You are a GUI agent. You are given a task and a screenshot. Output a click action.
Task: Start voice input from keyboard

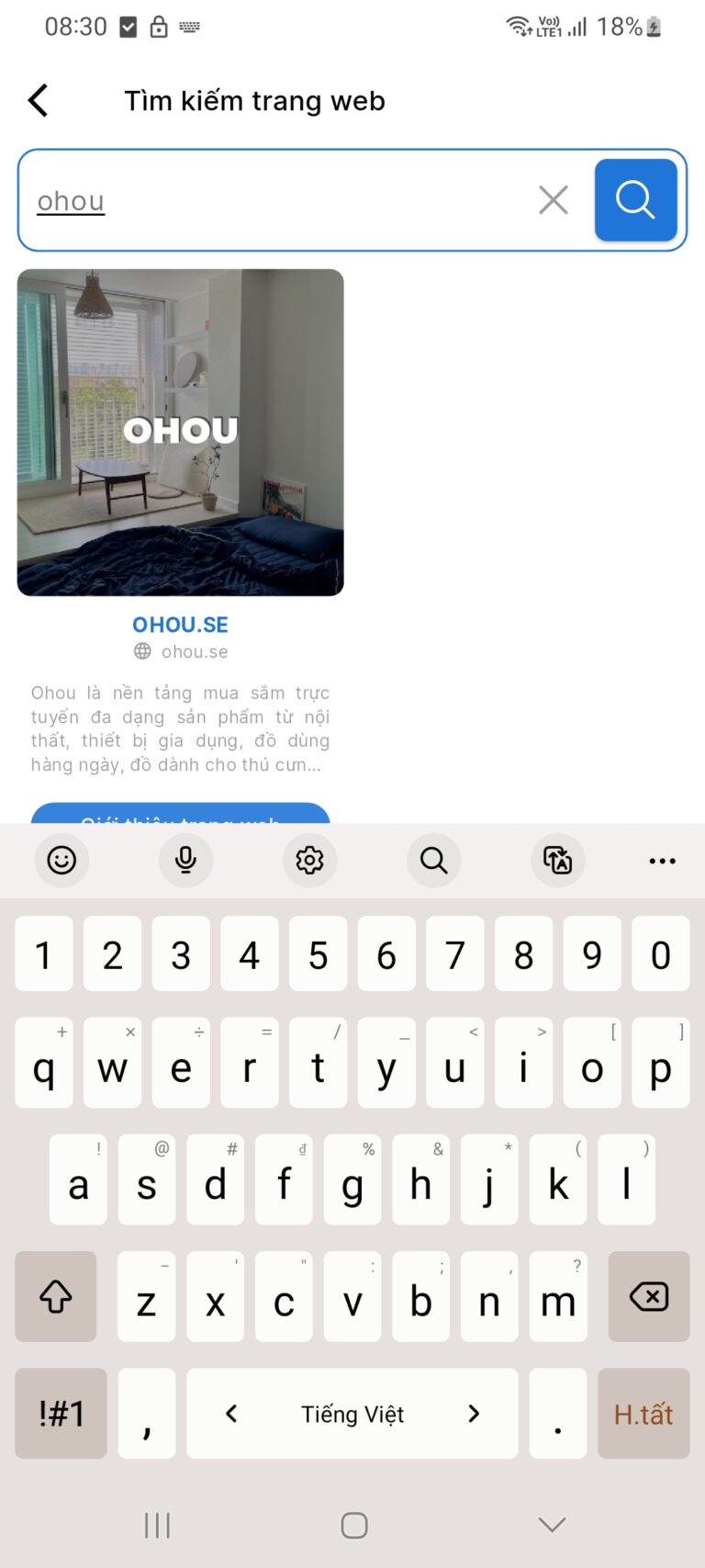point(185,860)
